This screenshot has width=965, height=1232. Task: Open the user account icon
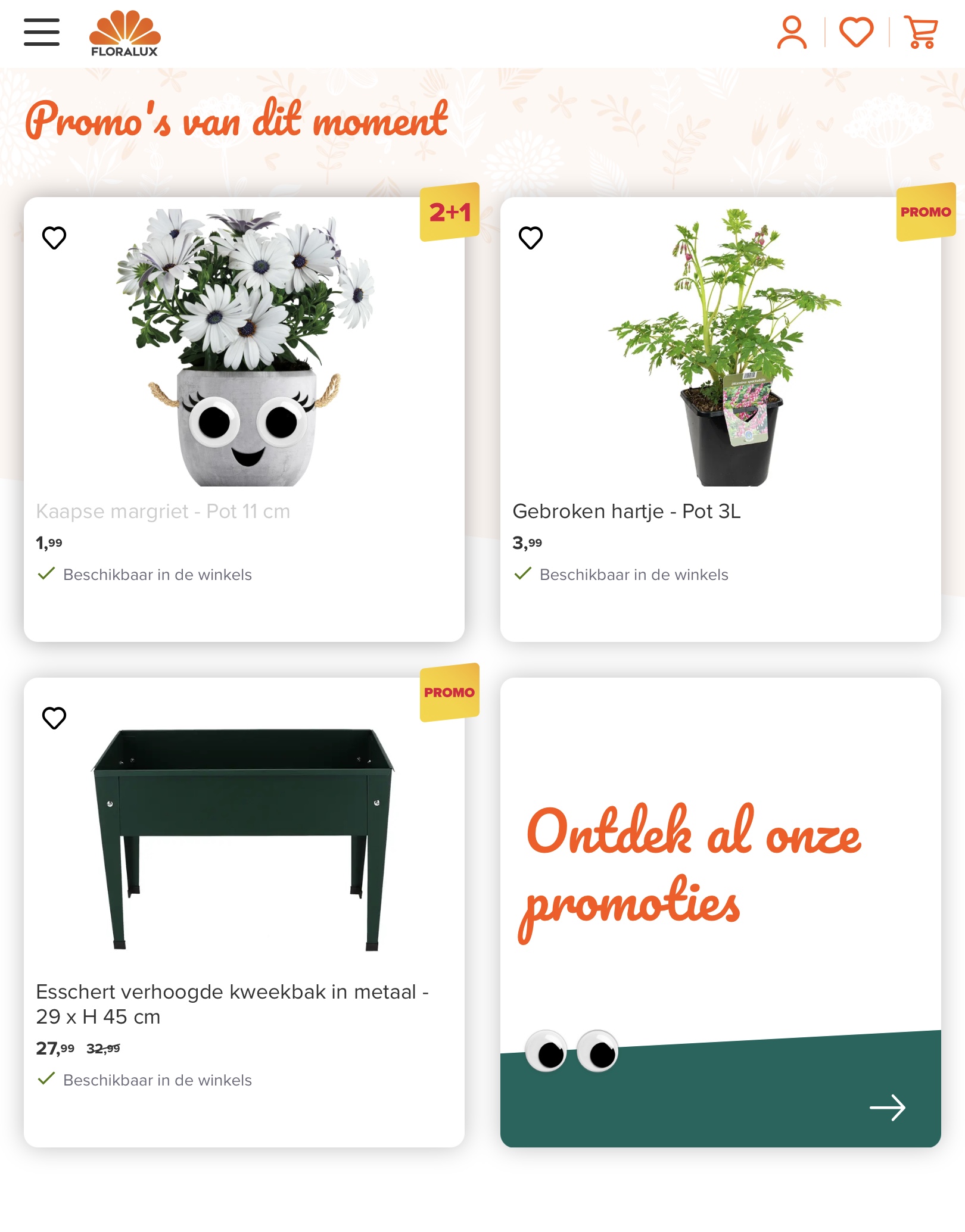[x=792, y=33]
